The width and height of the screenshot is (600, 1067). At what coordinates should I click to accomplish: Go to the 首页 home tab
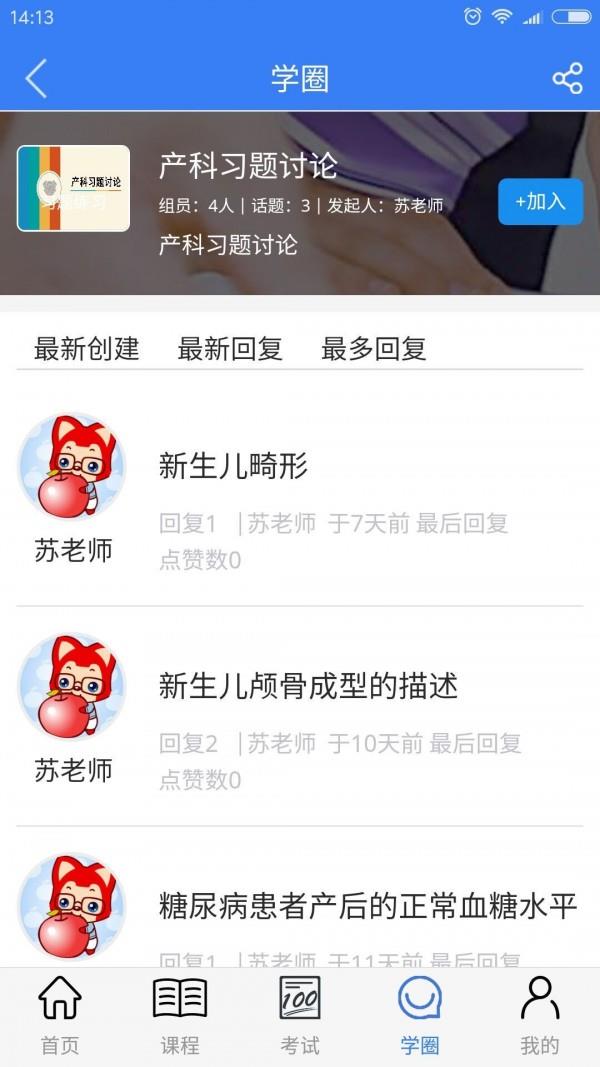coord(60,1015)
